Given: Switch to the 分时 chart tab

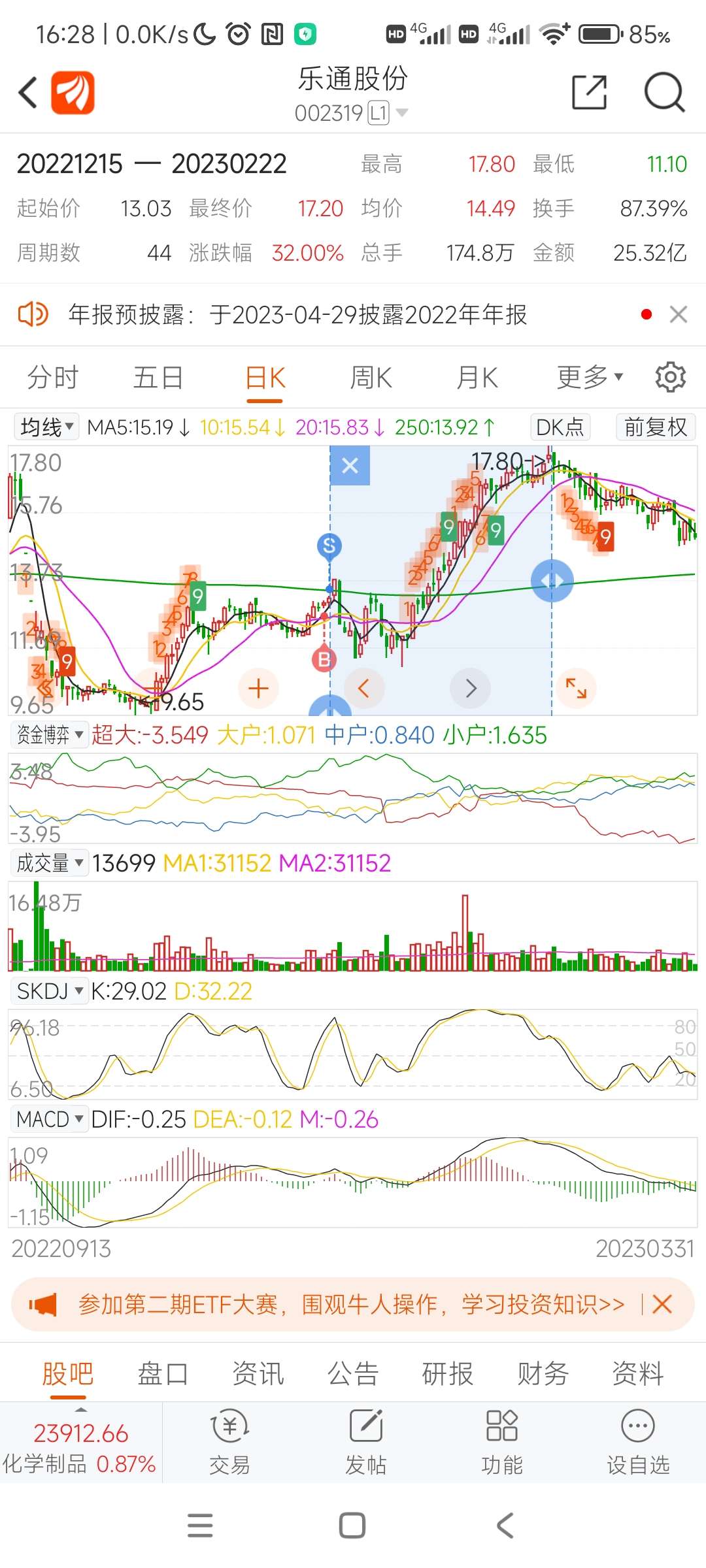Looking at the screenshot, I should click(53, 378).
